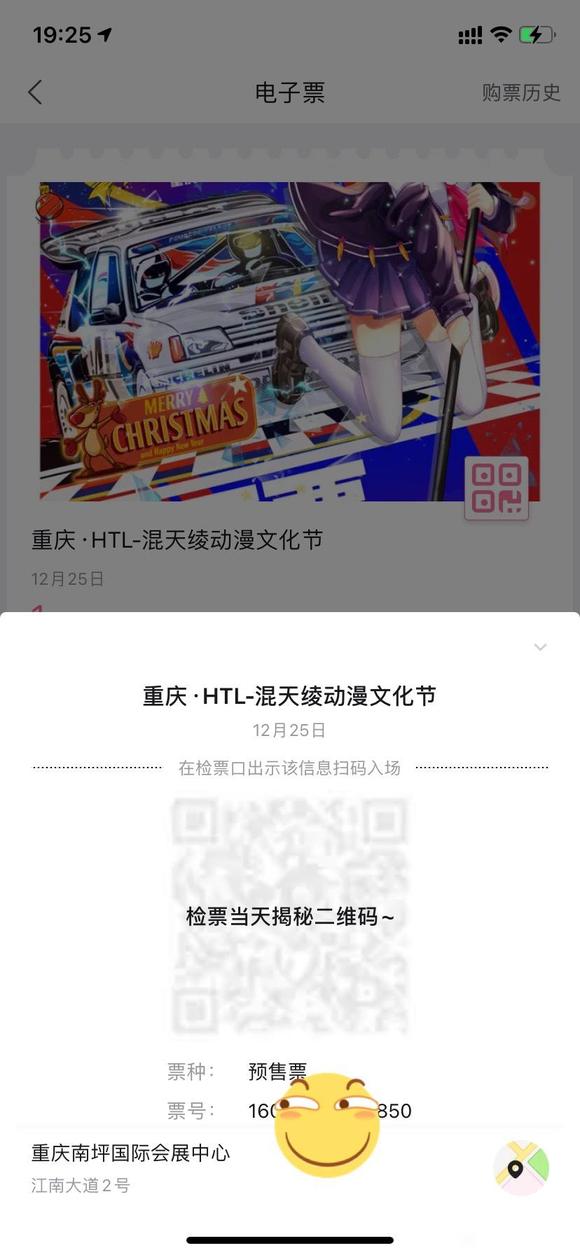Open the event poster card
580x1255 pixels.
point(290,341)
